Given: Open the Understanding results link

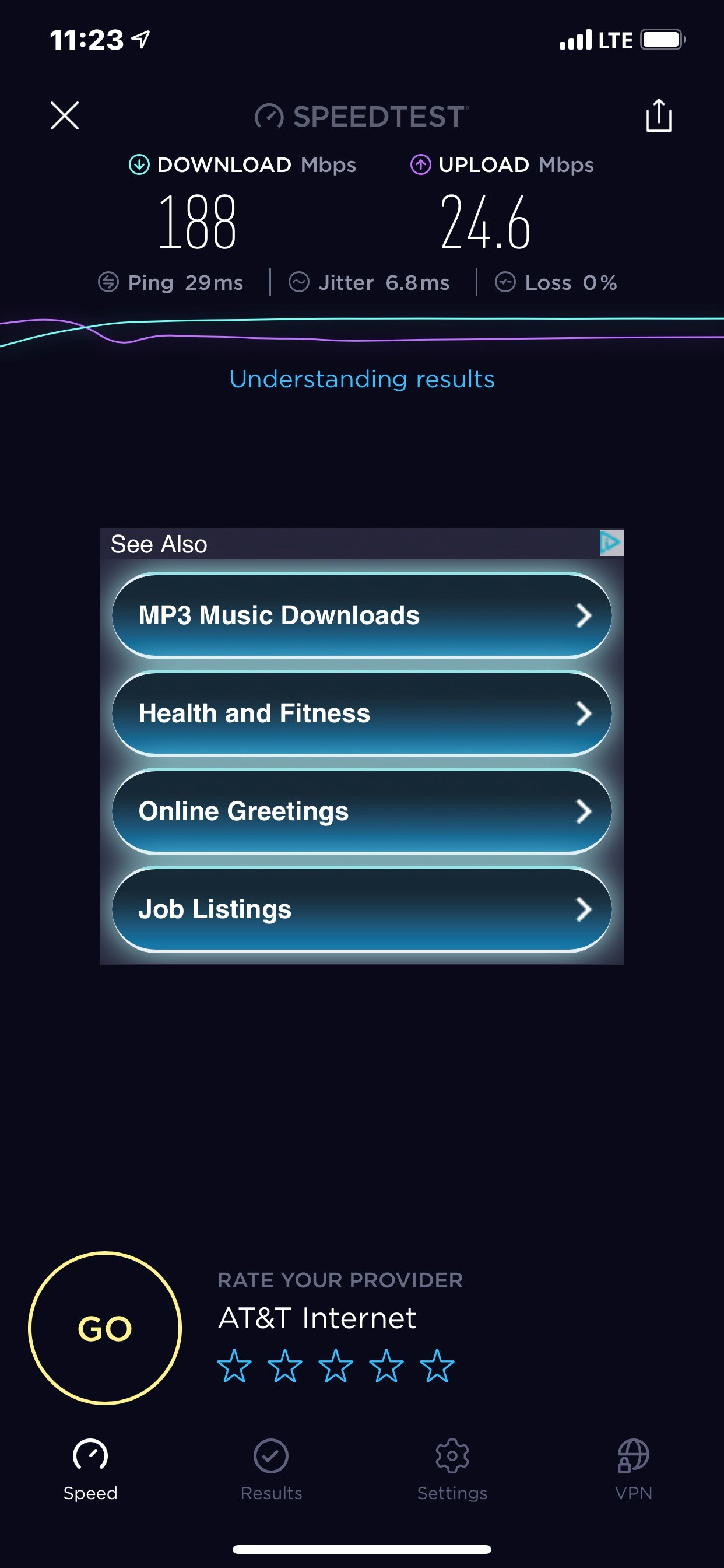Looking at the screenshot, I should coord(362,379).
